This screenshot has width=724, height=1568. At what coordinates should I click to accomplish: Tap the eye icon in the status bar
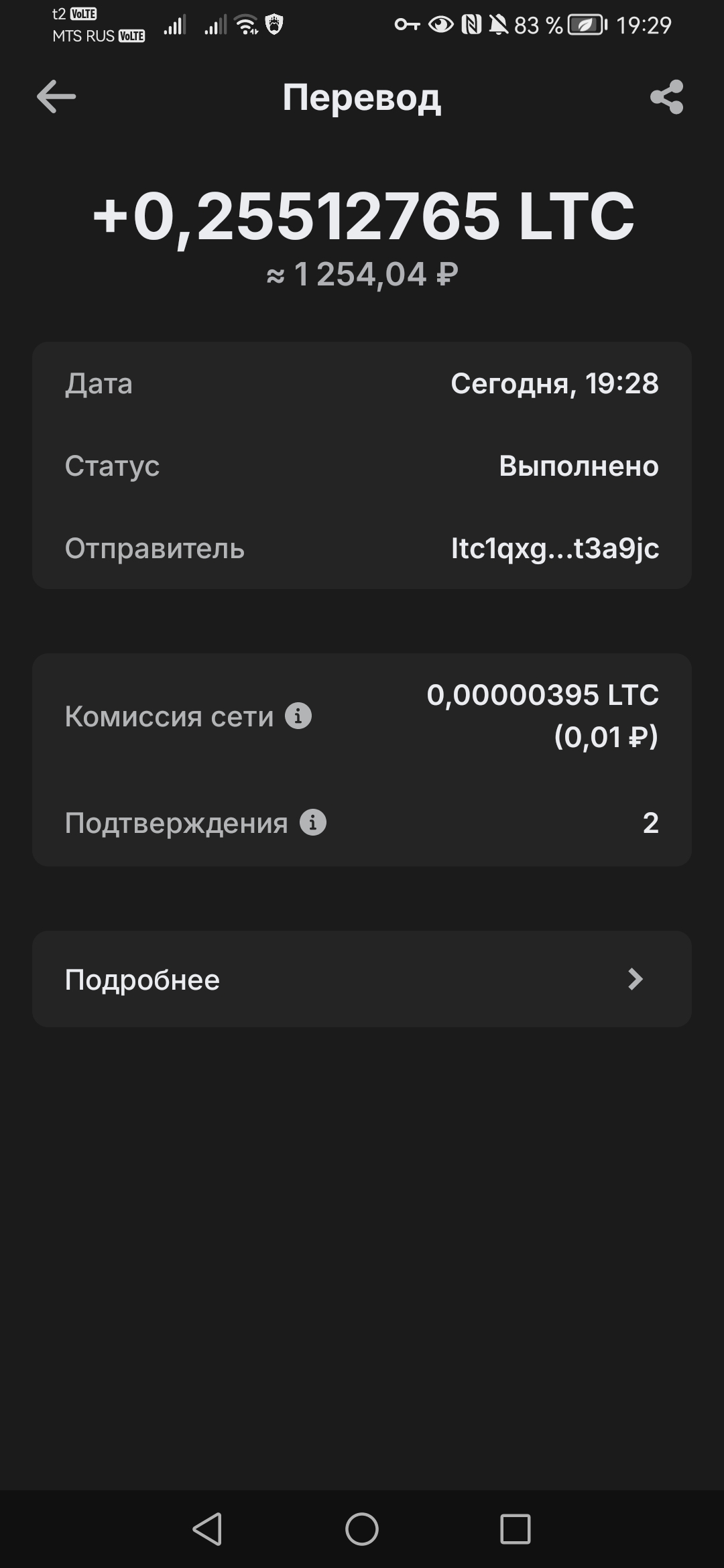pos(440,24)
